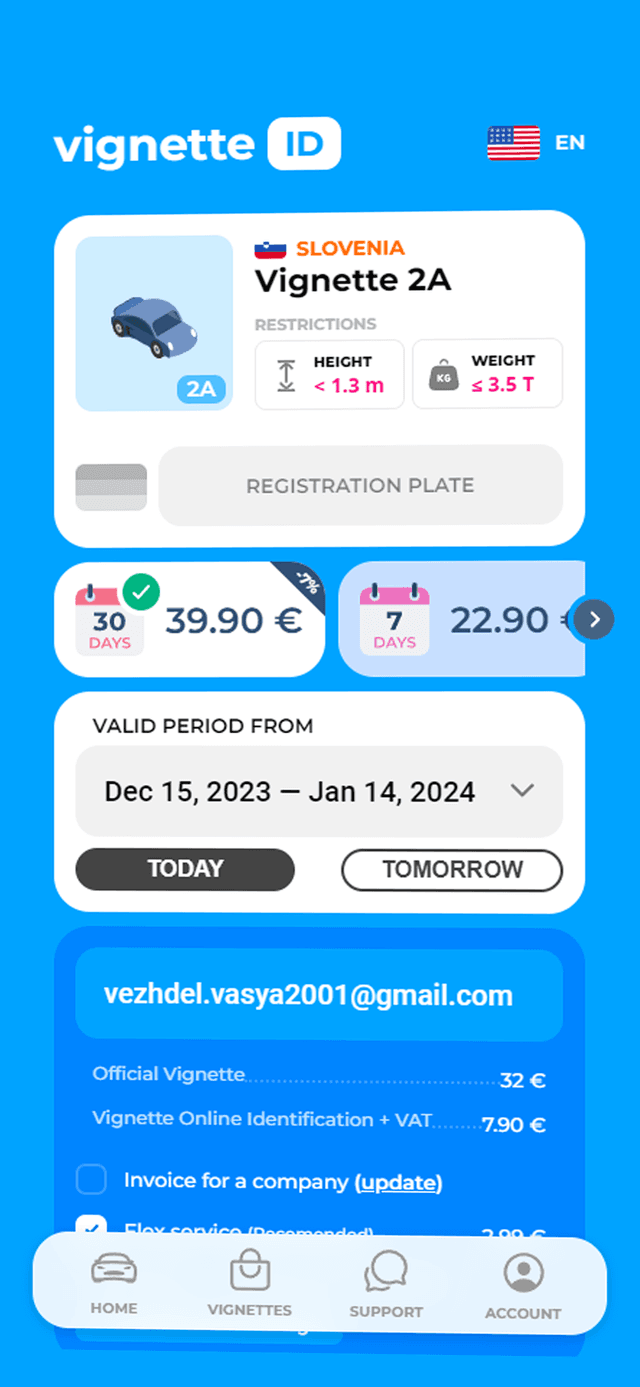Screen dimensions: 640x1387
Task: Edit the email address field
Action: tap(319, 995)
